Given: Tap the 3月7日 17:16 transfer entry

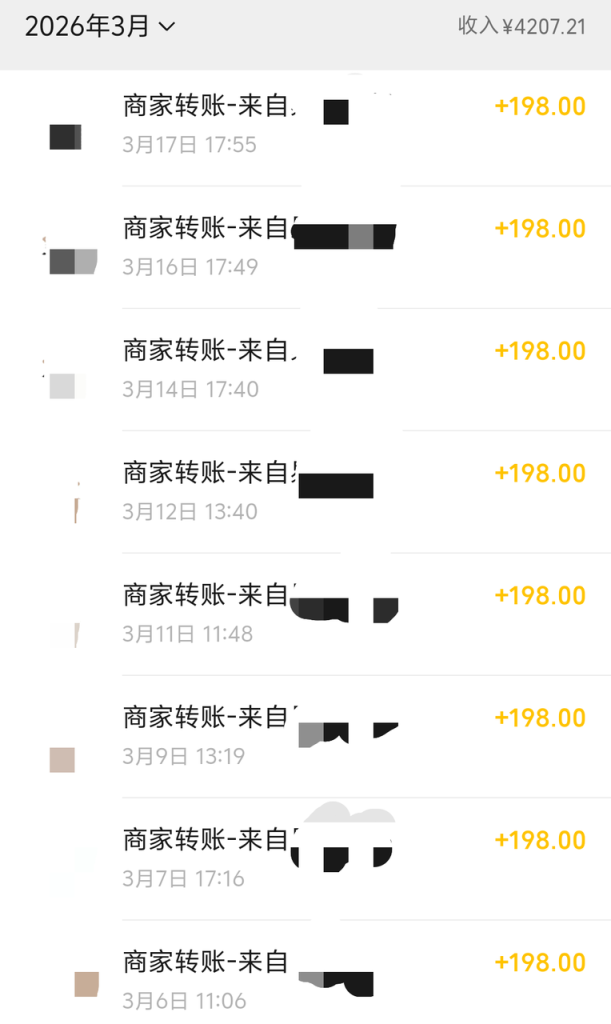Looking at the screenshot, I should [300, 858].
